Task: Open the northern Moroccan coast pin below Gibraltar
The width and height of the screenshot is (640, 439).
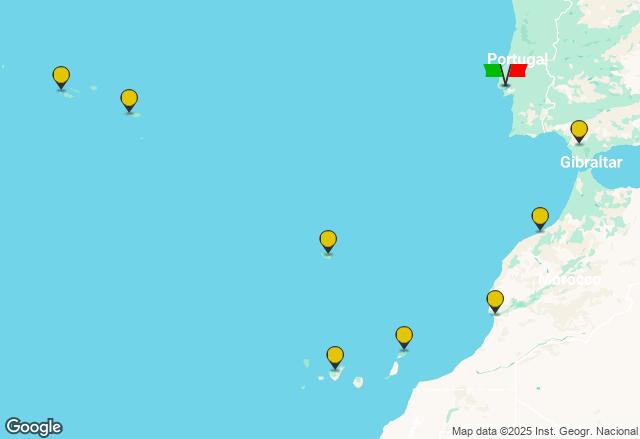Action: point(540,217)
